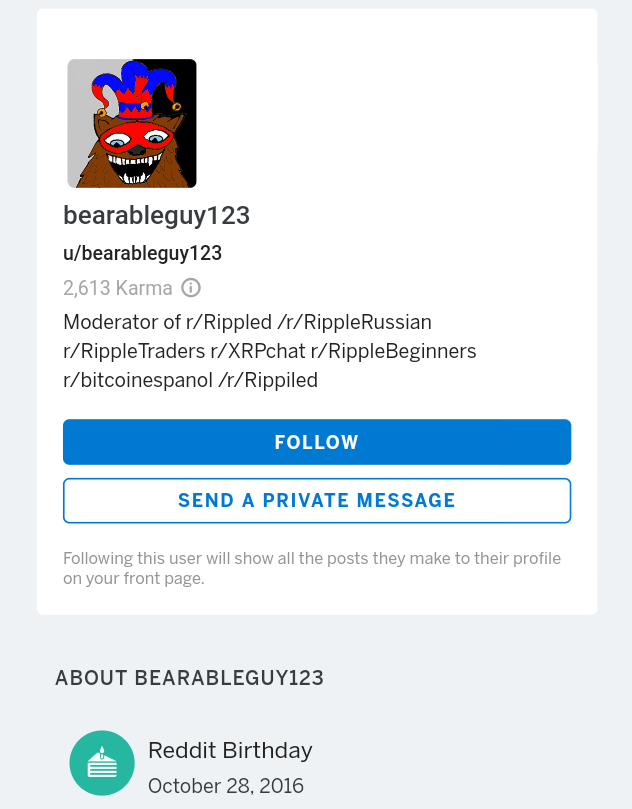
Task: Follow bearableguy123
Action: pyautogui.click(x=316, y=442)
